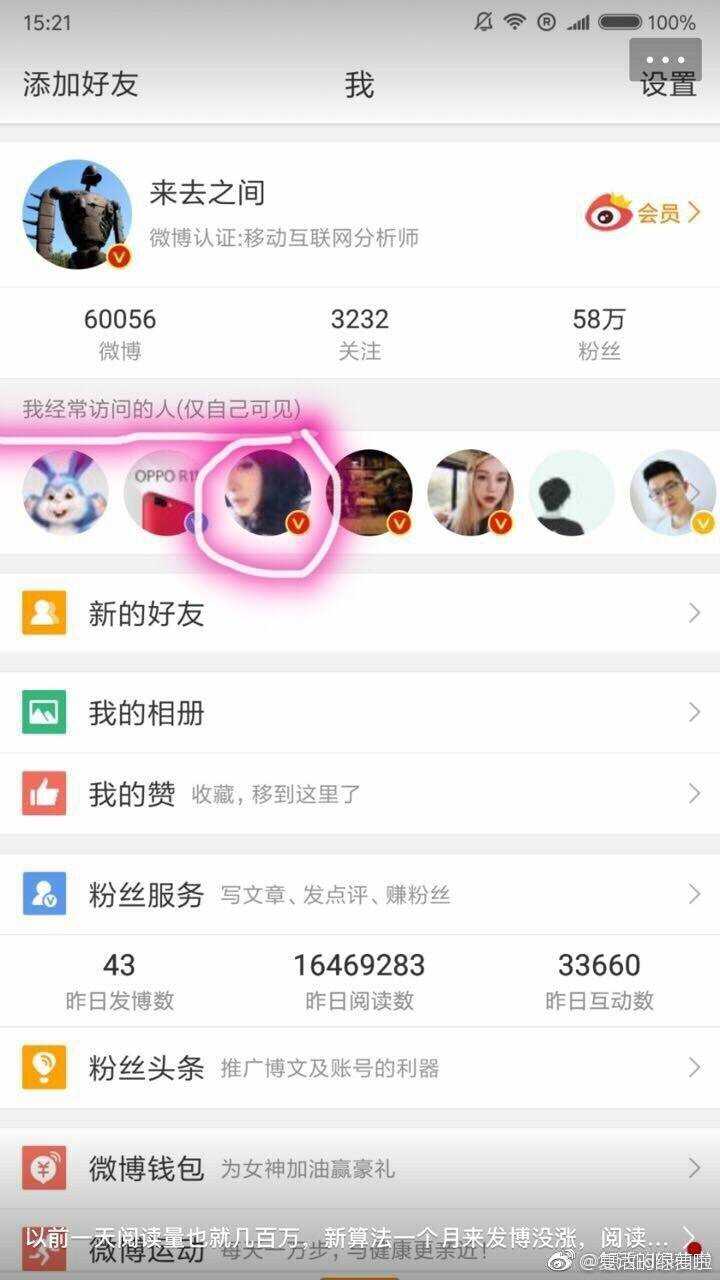This screenshot has height=1280, width=720.
Task: Open the glasses man's avatar profile
Action: (672, 493)
